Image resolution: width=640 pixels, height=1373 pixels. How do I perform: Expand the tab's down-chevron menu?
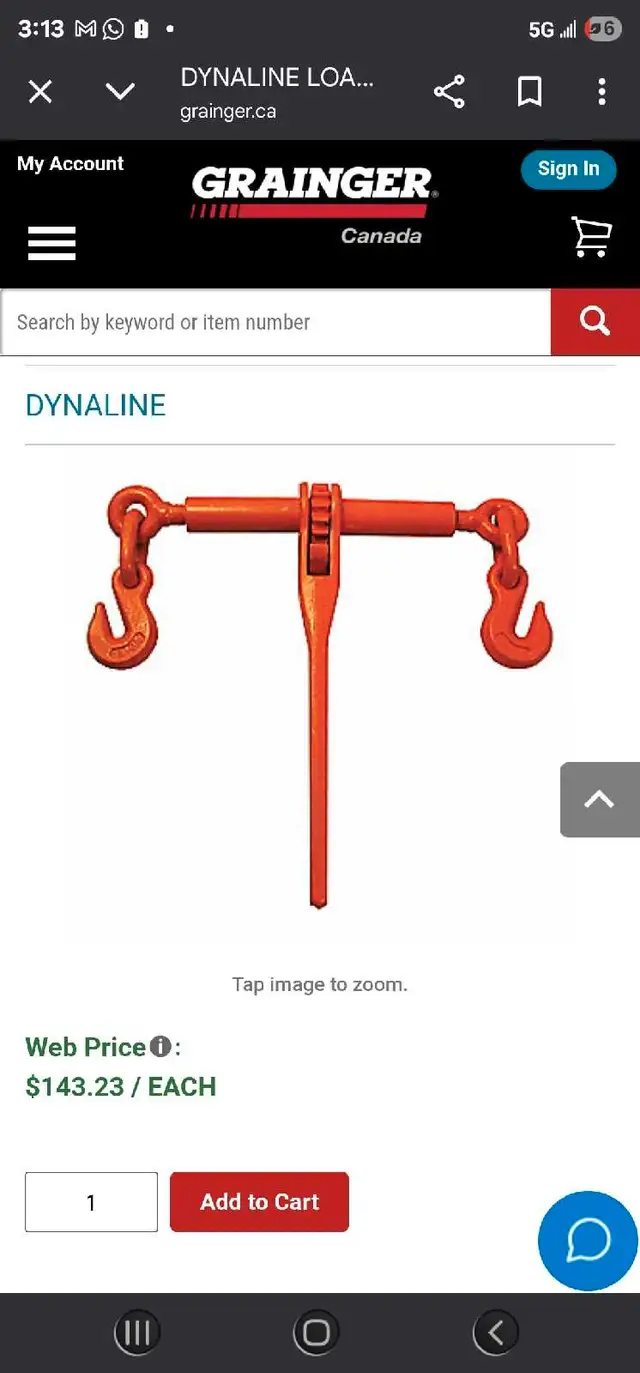click(x=120, y=93)
